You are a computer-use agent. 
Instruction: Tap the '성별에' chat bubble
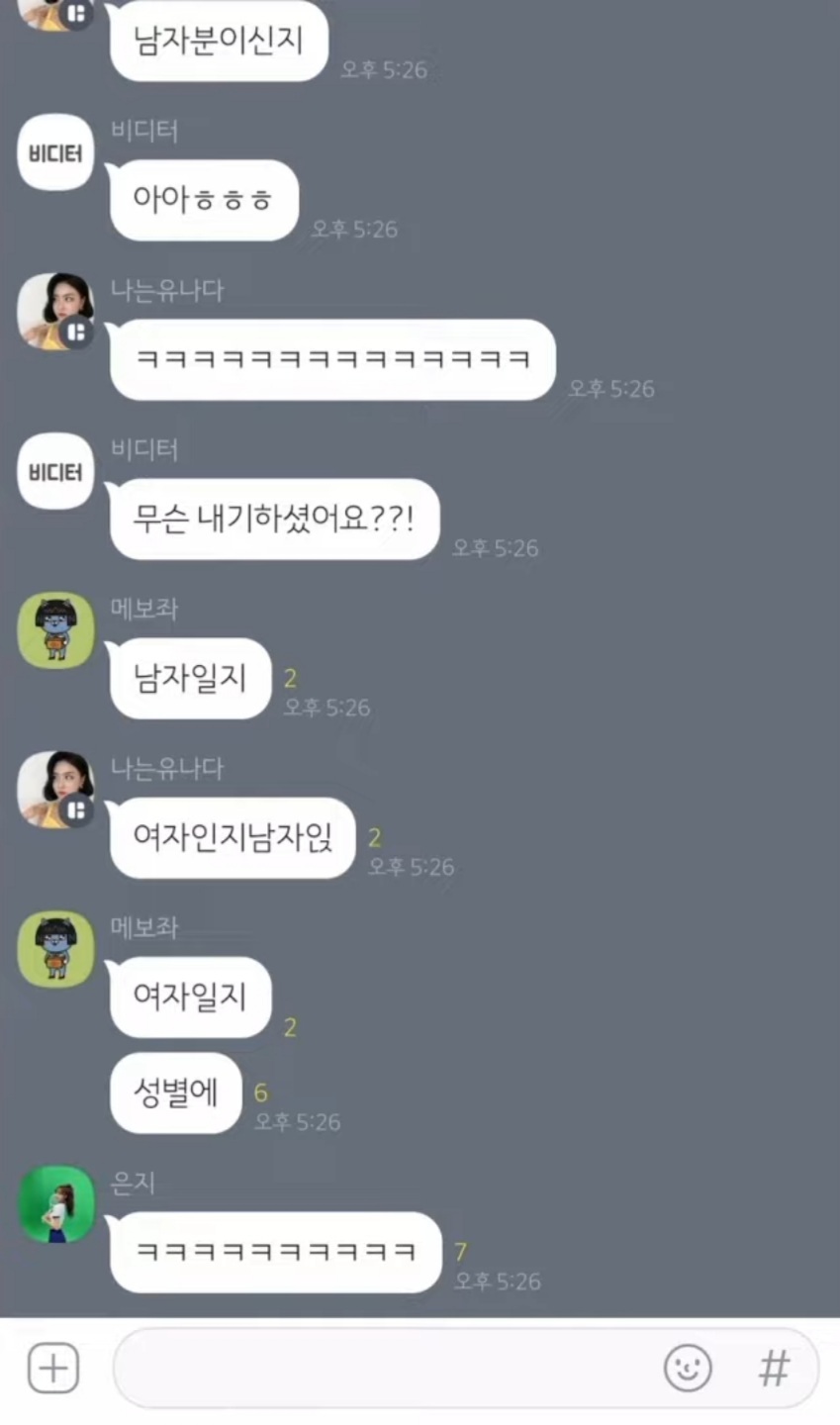point(175,1093)
